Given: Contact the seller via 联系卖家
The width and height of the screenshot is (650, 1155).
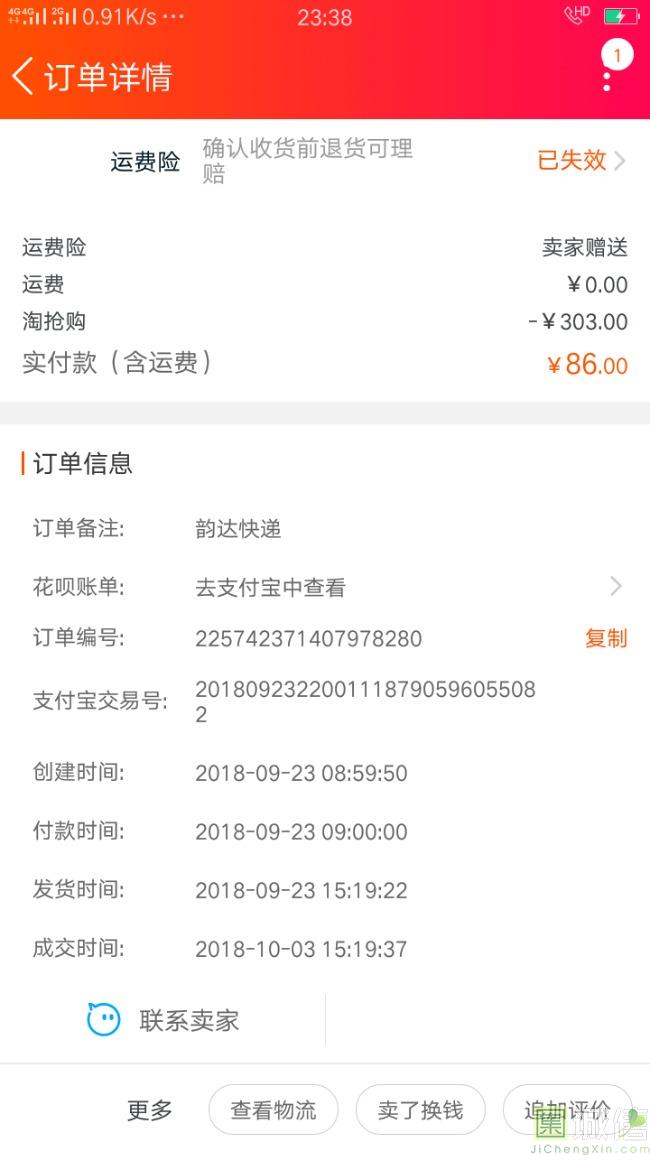Looking at the screenshot, I should [x=165, y=1020].
